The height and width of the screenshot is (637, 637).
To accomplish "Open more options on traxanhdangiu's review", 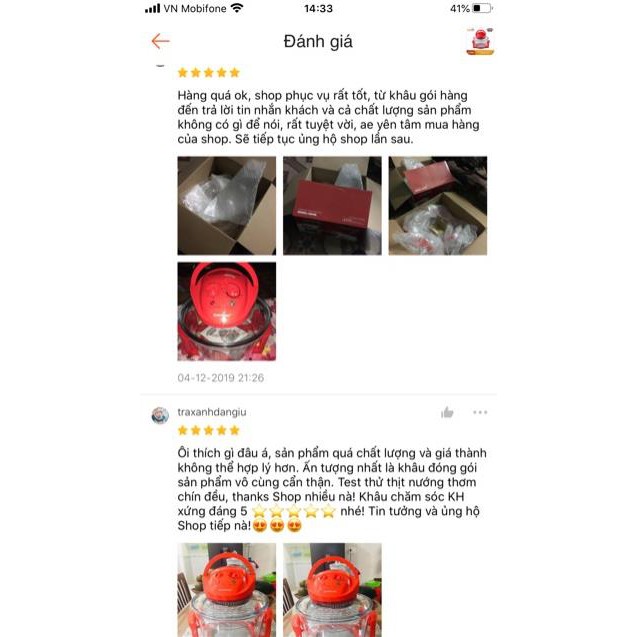I will click(480, 412).
